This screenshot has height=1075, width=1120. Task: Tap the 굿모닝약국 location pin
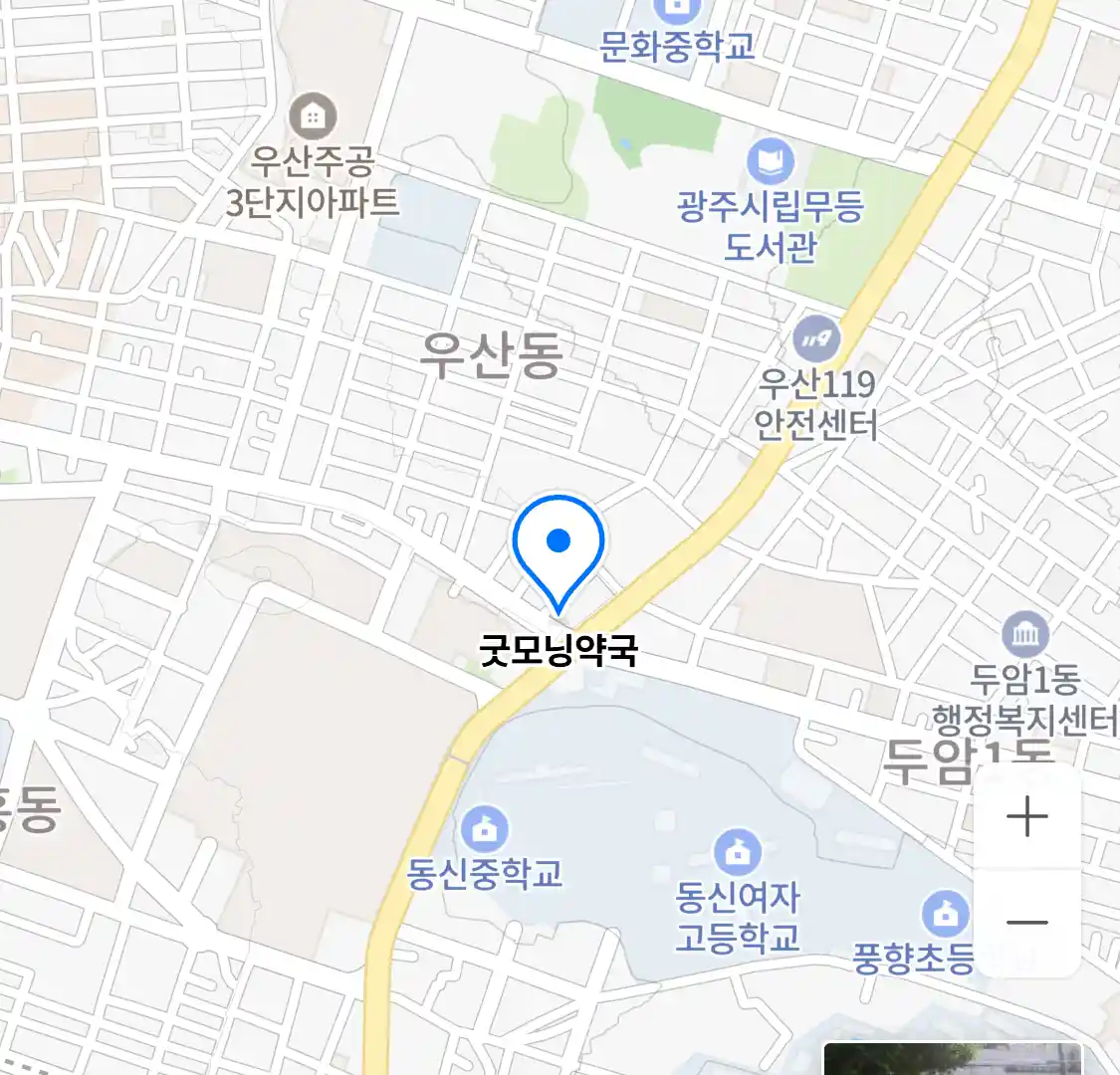pyautogui.click(x=559, y=547)
